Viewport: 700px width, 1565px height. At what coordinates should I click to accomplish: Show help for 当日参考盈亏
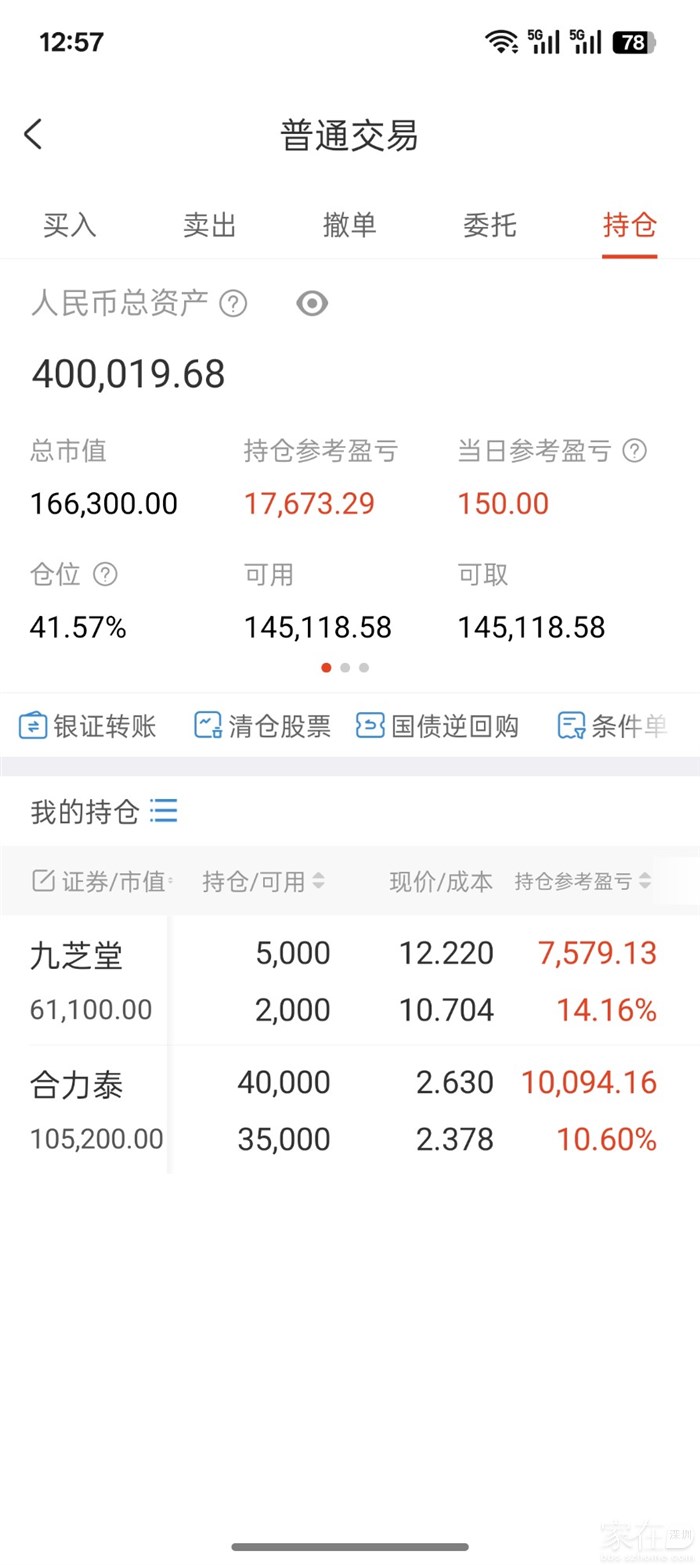pos(634,451)
